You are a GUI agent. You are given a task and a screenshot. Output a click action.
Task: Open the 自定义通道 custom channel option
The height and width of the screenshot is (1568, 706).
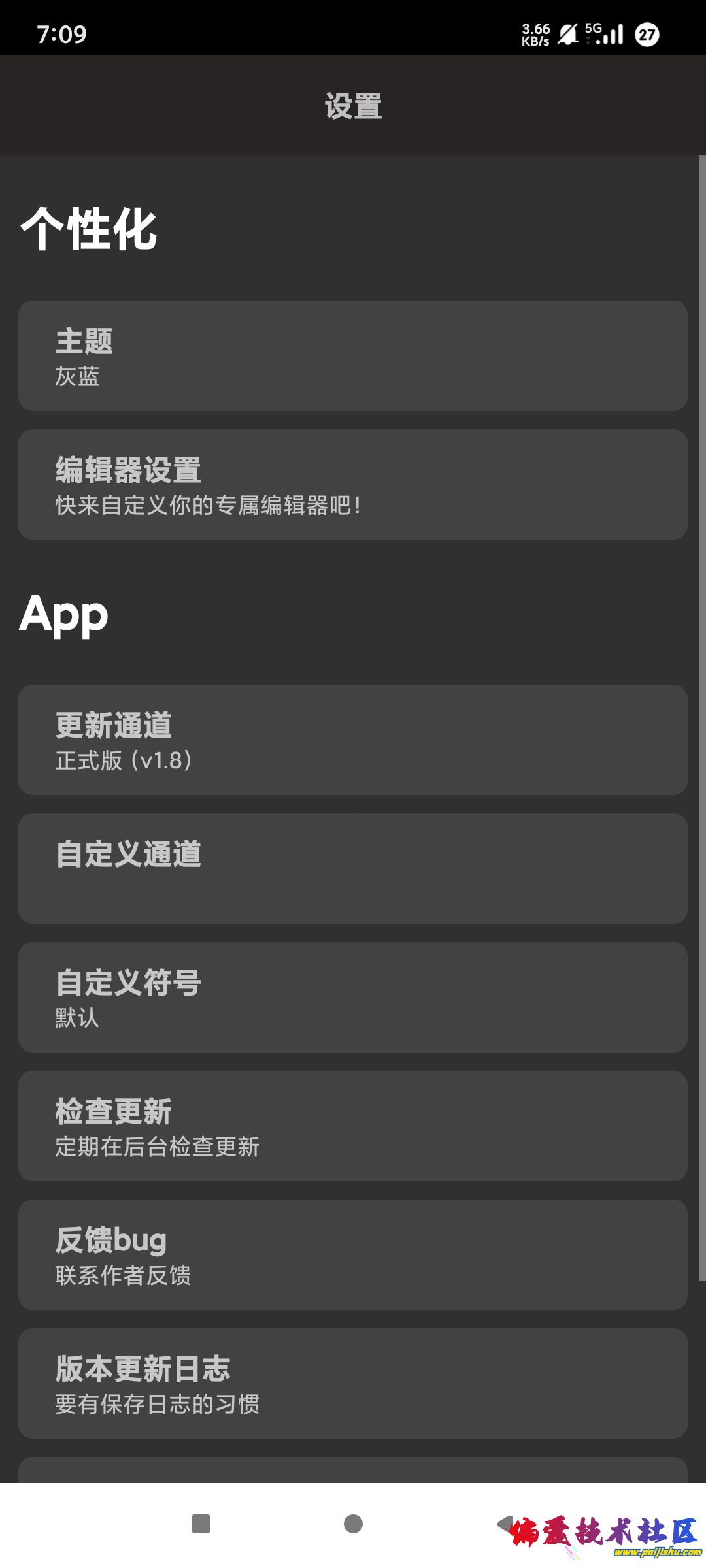(353, 868)
